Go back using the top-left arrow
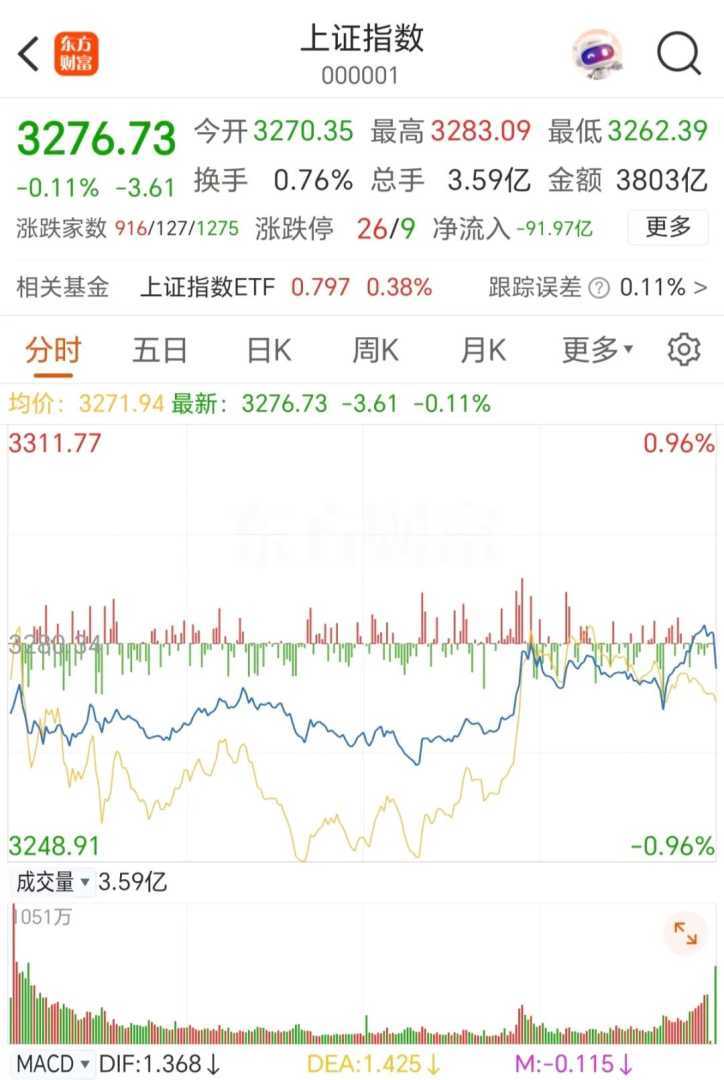 29,54
